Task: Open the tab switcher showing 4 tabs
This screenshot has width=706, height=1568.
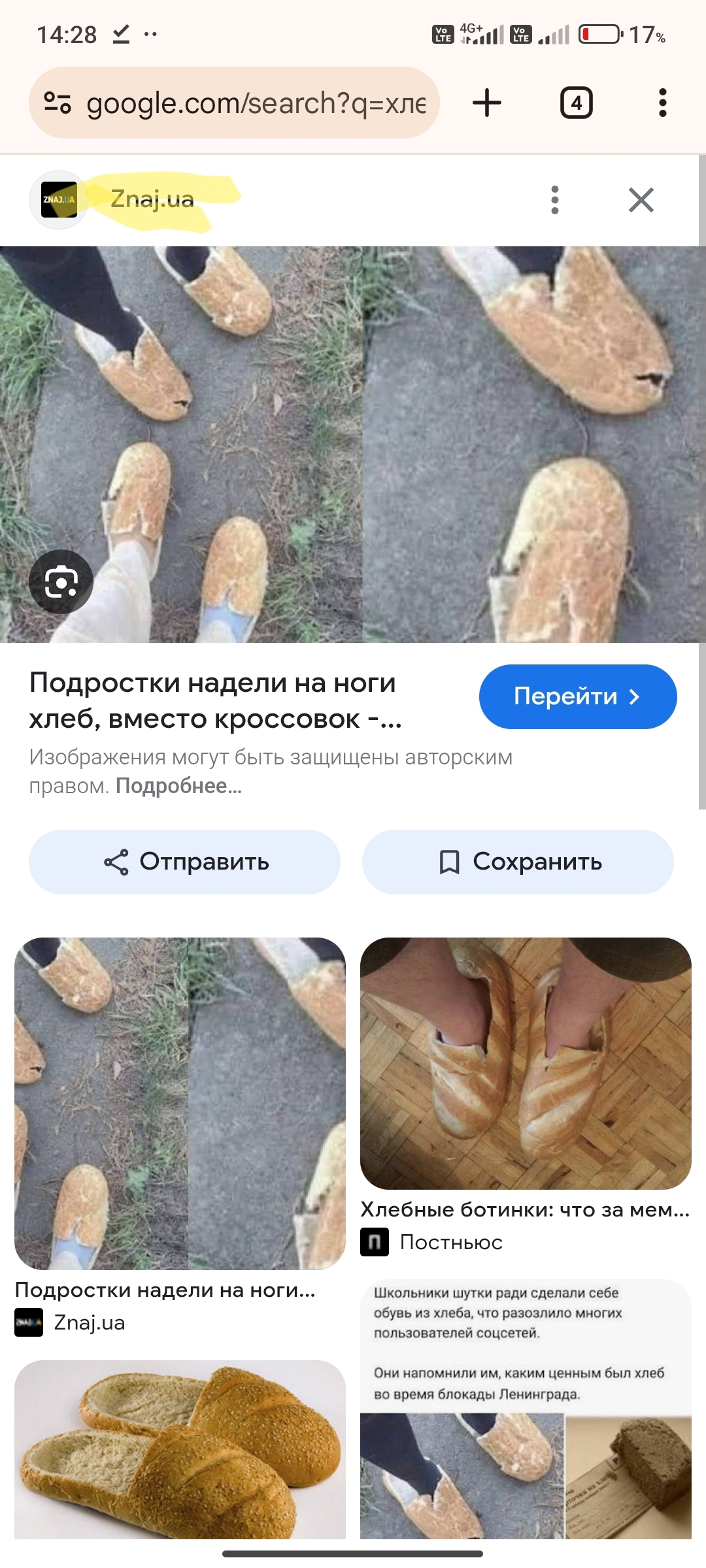Action: [x=576, y=103]
